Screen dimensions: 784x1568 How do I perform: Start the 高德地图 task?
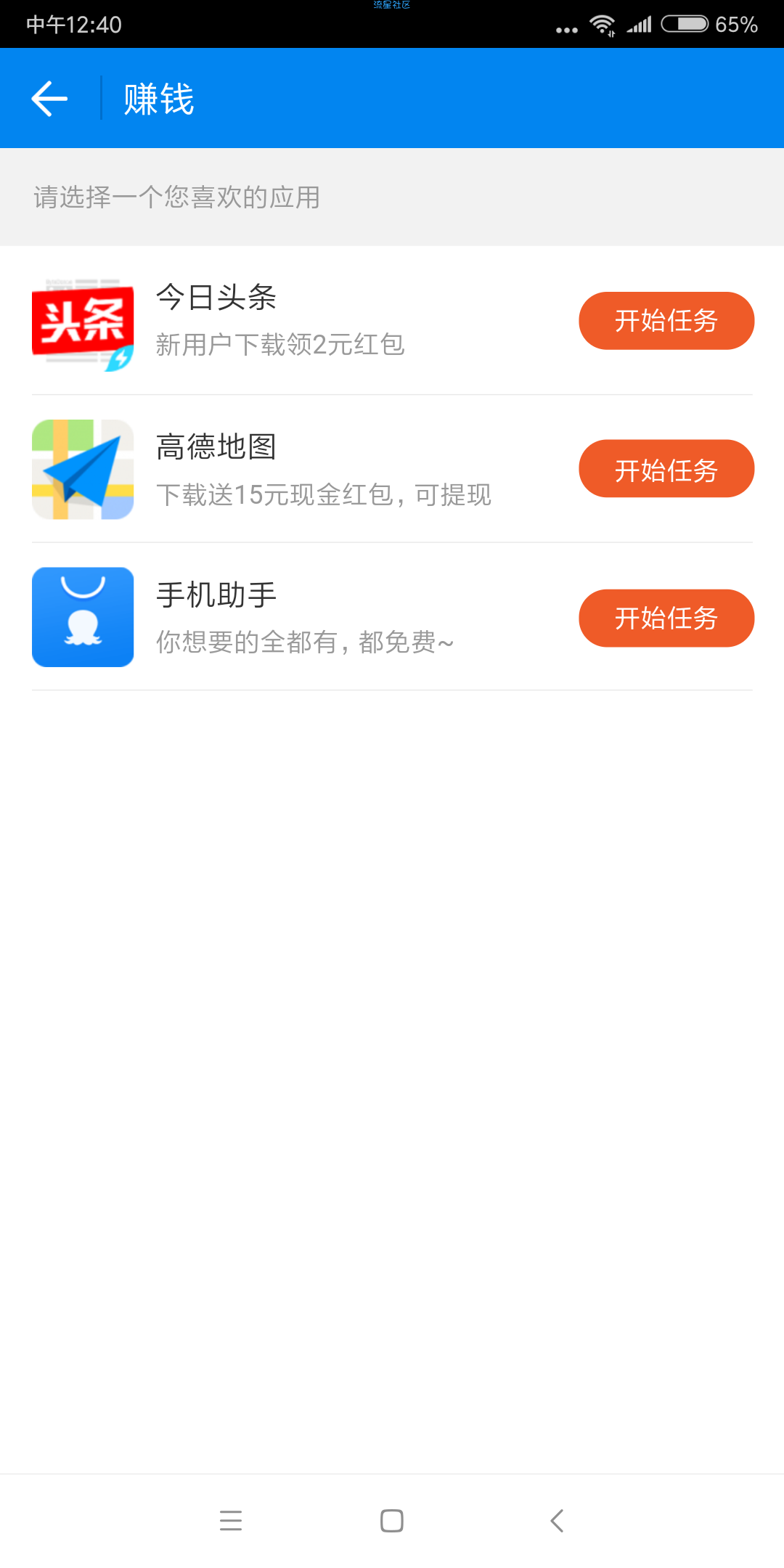pyautogui.click(x=666, y=469)
